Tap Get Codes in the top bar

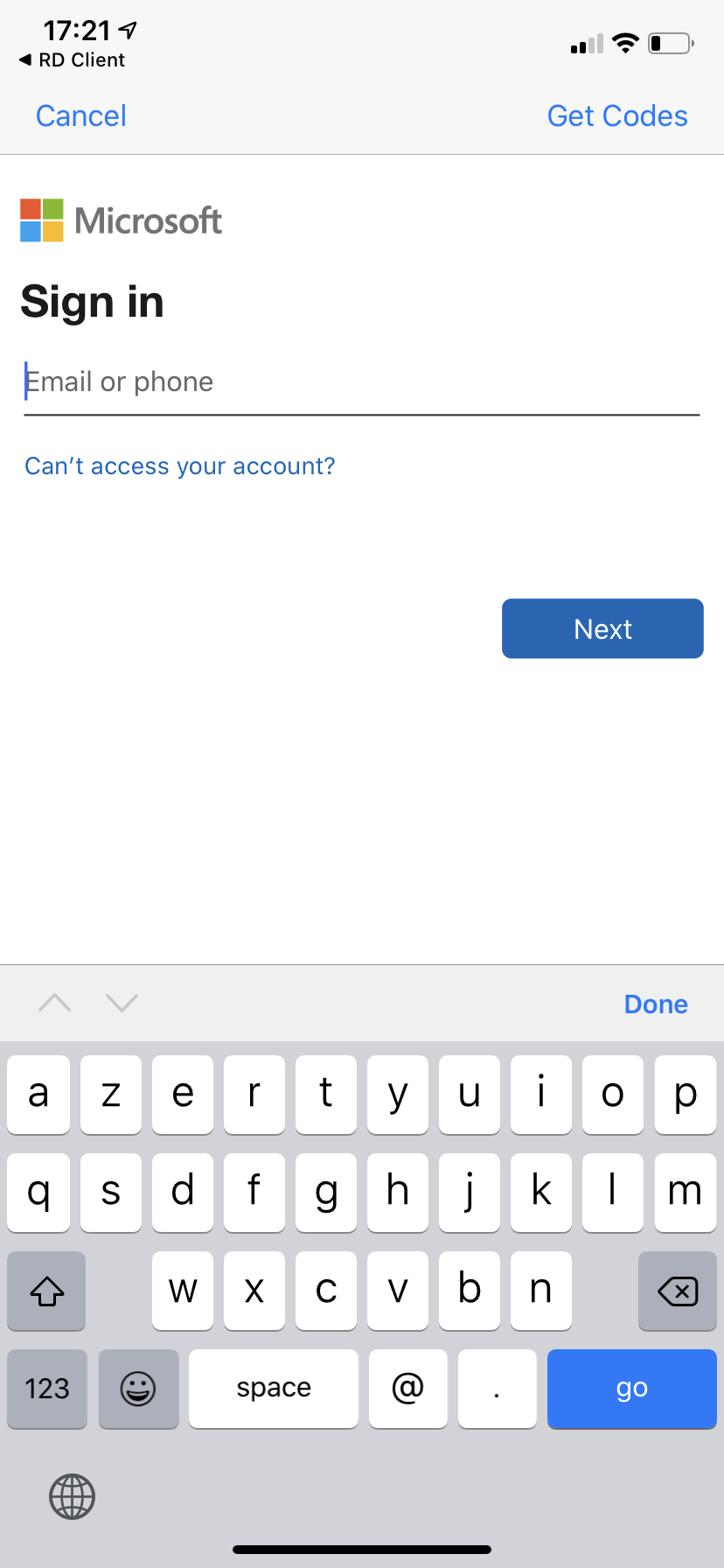[617, 115]
